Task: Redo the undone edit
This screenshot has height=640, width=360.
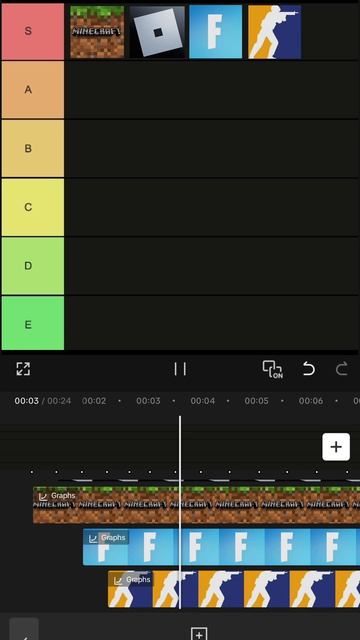Action: point(342,369)
